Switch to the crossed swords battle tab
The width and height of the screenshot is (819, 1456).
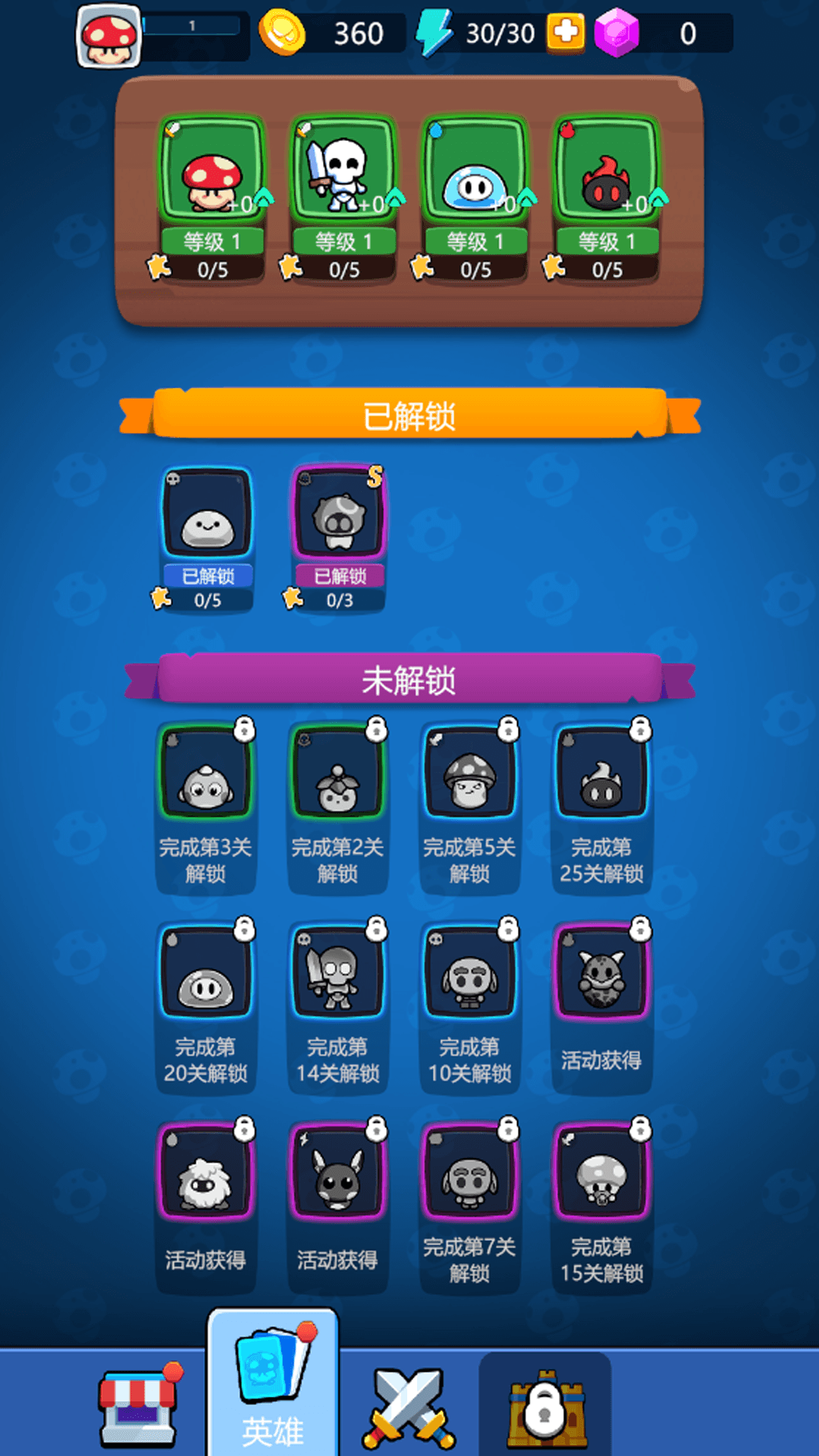409,1407
